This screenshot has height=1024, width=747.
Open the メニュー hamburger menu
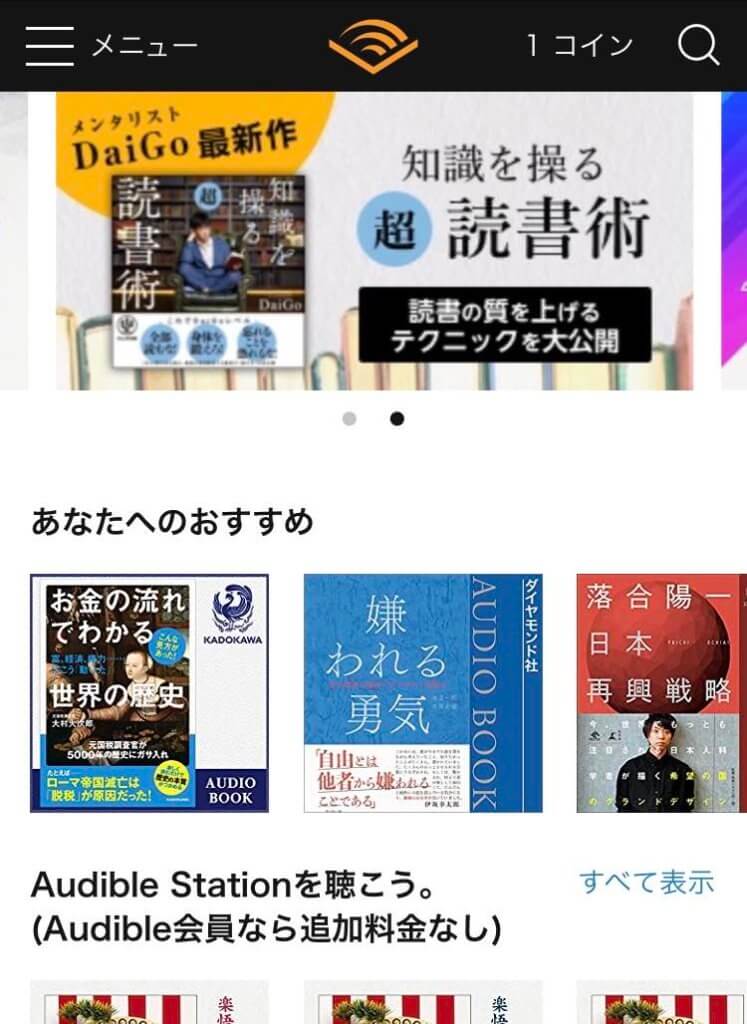tap(50, 46)
